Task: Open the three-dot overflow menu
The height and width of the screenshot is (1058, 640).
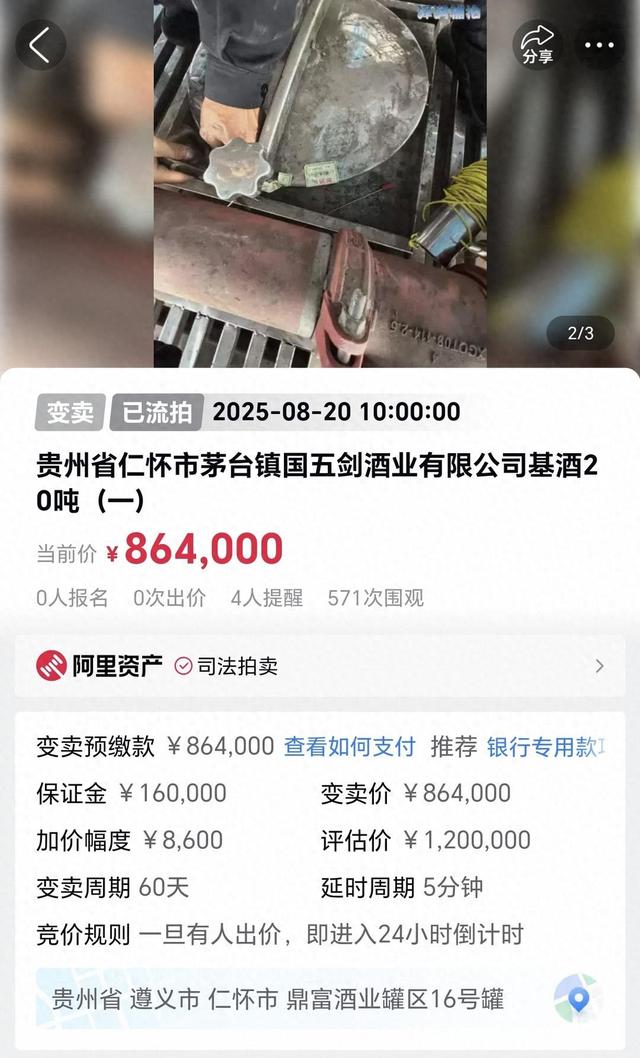Action: pos(599,45)
